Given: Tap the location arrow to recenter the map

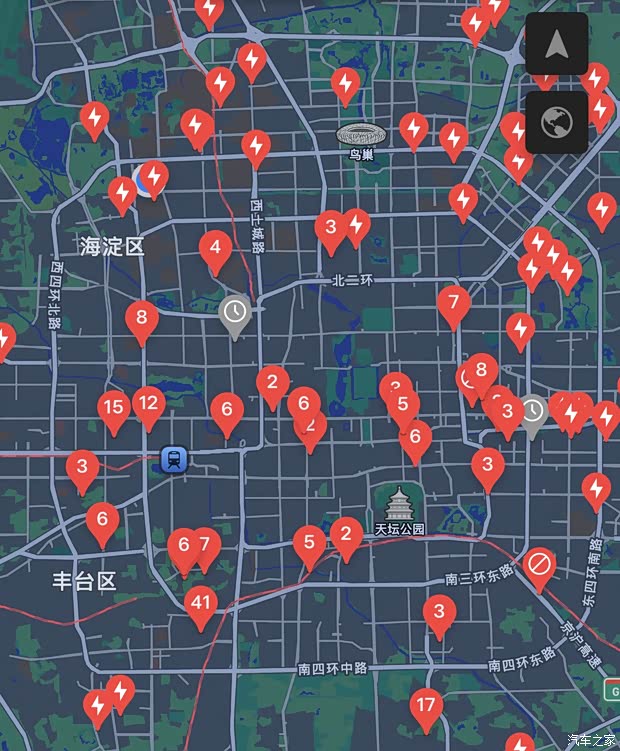Looking at the screenshot, I should (557, 44).
